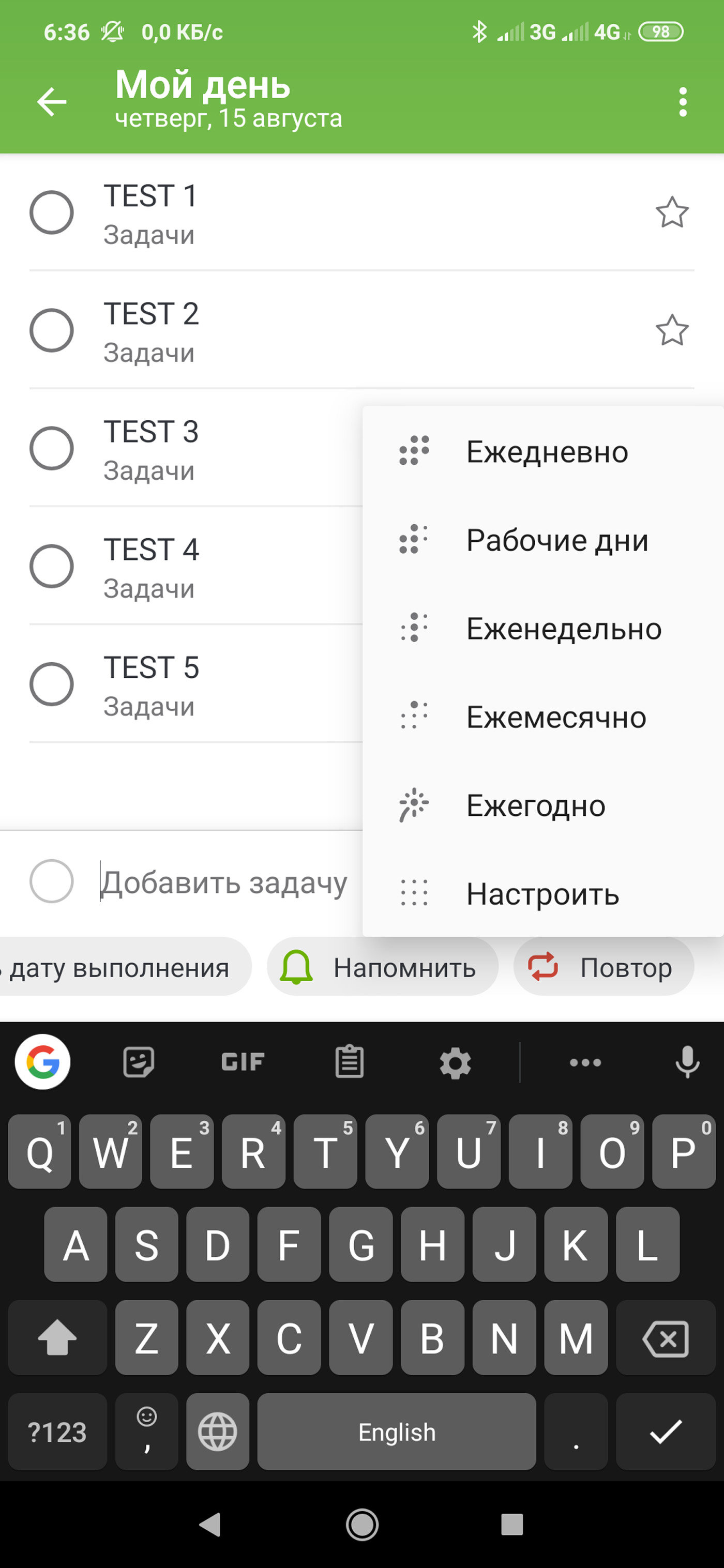The width and height of the screenshot is (724, 1568).
Task: Select Ежегодно repeat option
Action: [x=542, y=805]
